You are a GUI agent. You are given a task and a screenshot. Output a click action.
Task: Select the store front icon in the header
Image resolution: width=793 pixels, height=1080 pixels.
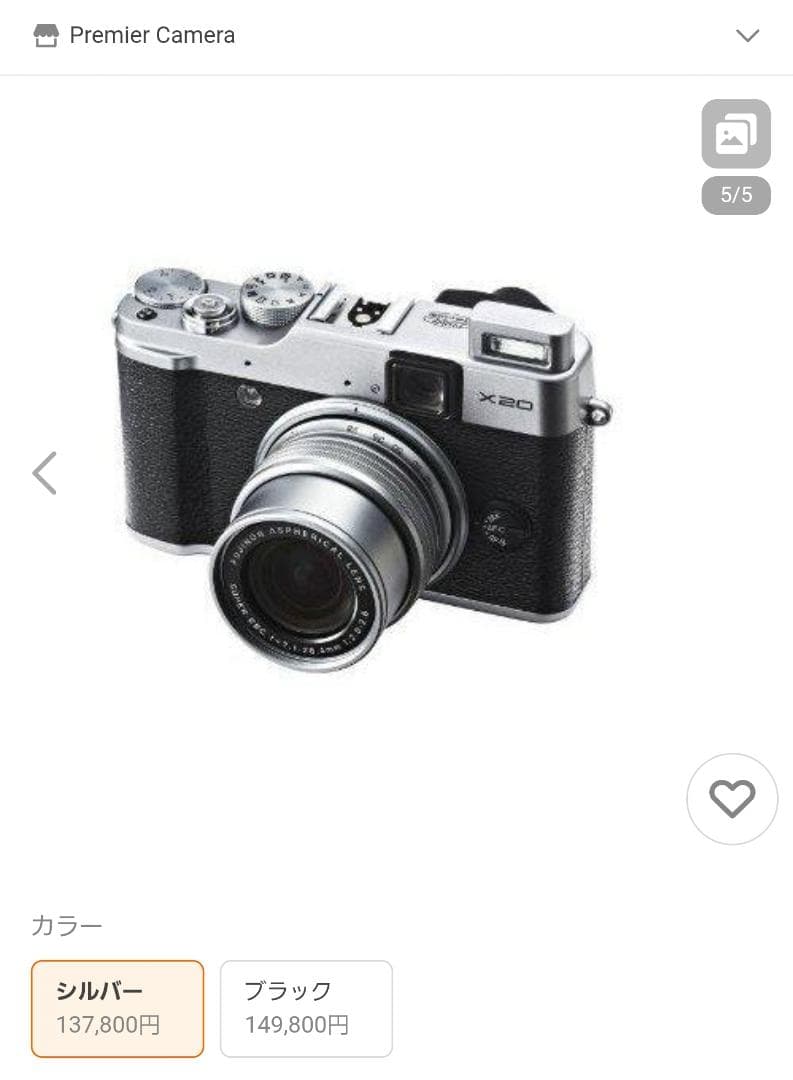coord(46,35)
